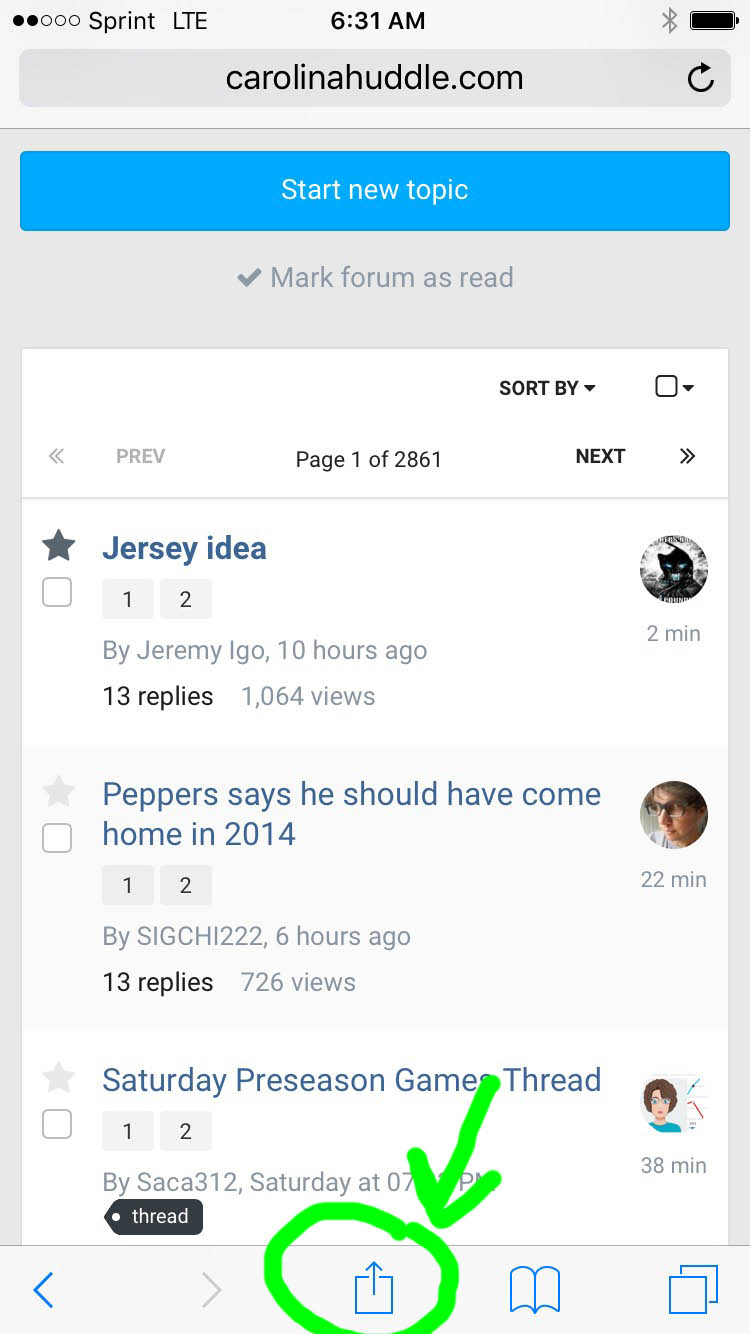Open Safari bookmarks
The image size is (750, 1334).
(534, 1290)
